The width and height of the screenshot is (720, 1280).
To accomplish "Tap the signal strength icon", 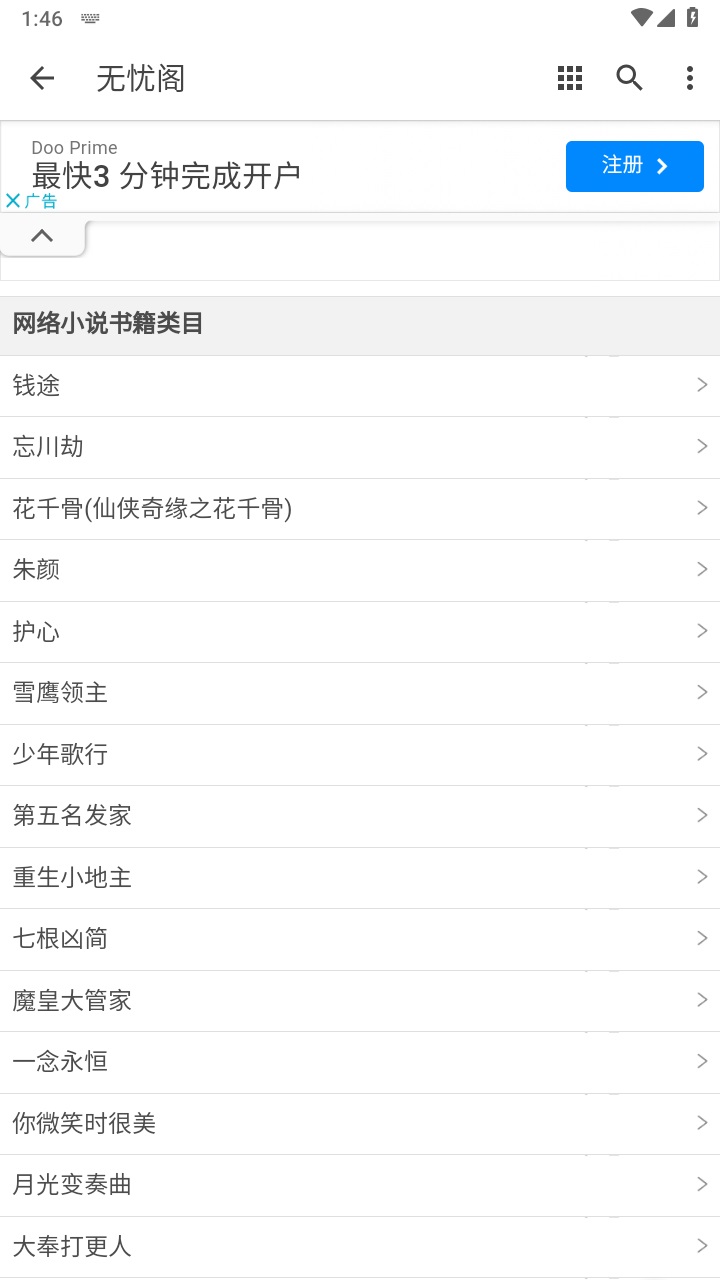I will pyautogui.click(x=668, y=17).
